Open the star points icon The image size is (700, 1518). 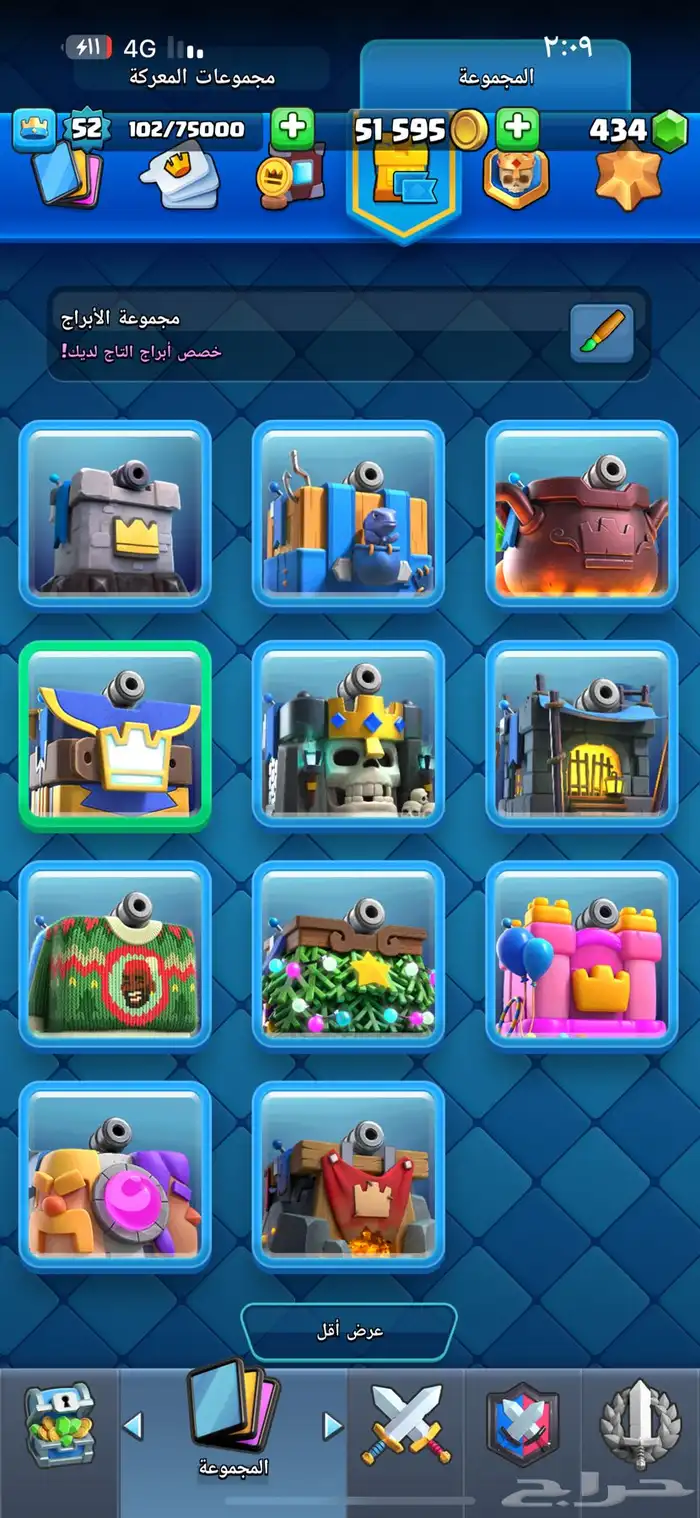tap(628, 176)
